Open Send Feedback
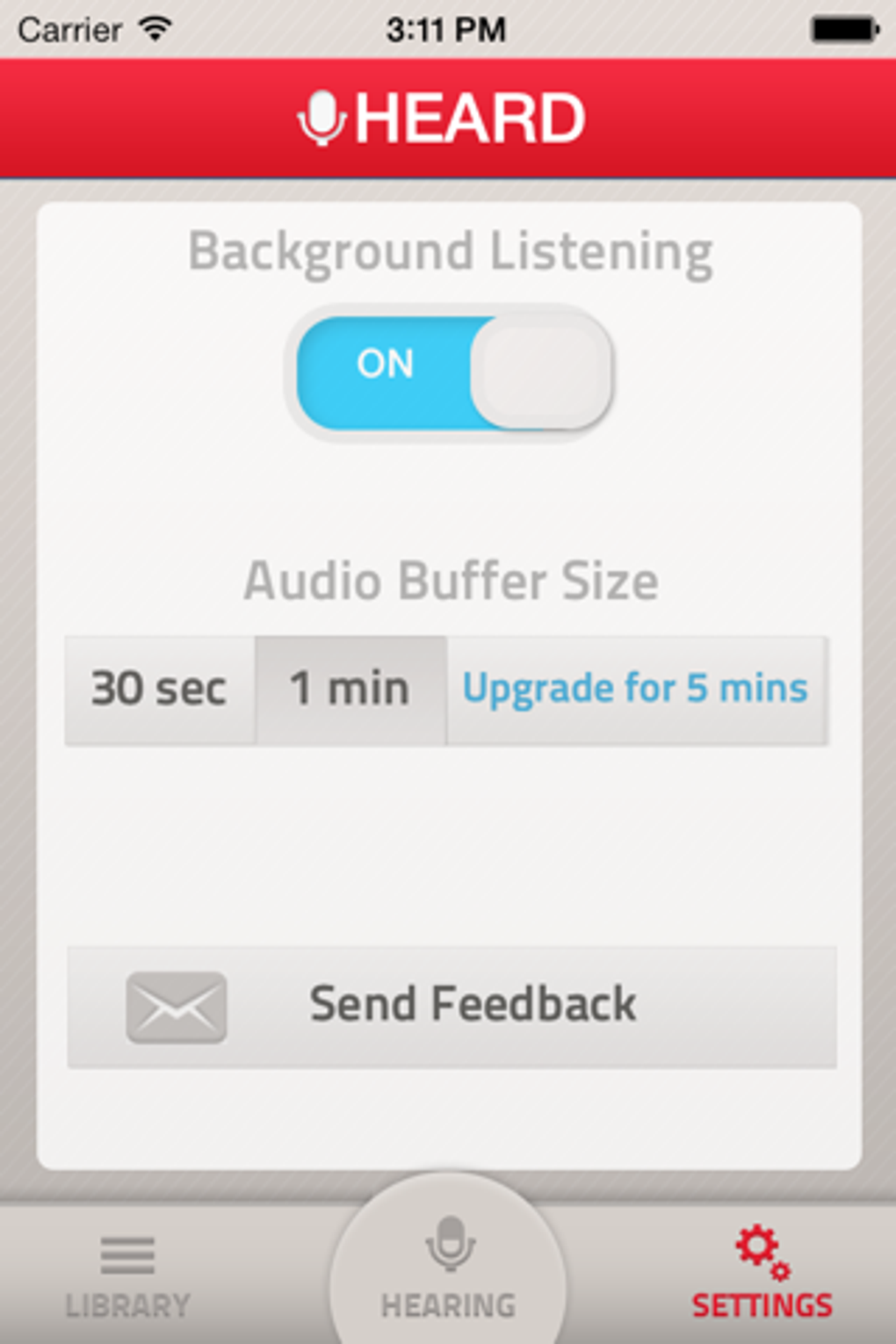 (x=452, y=1007)
